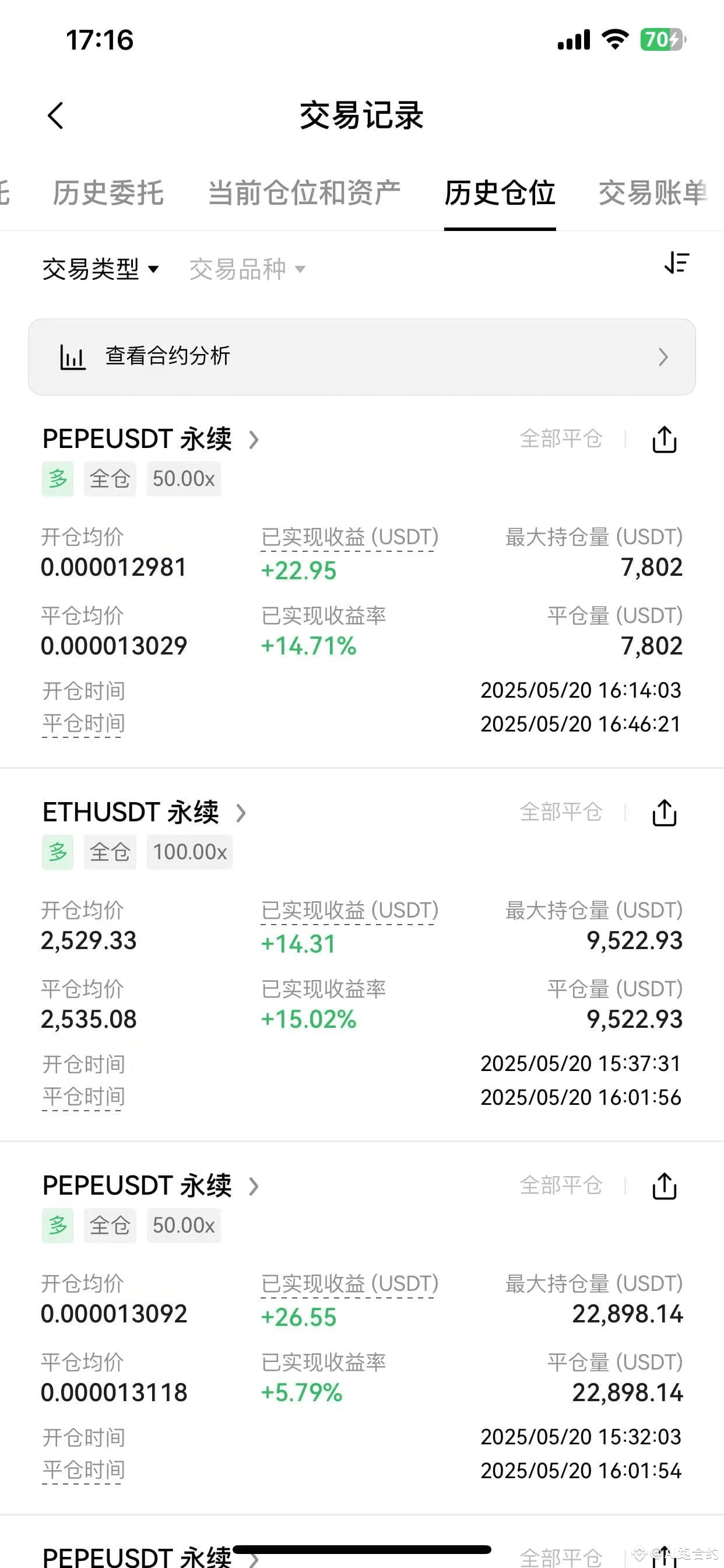Open the 交易类型 dropdown filter
The image size is (724, 1568).
point(100,269)
